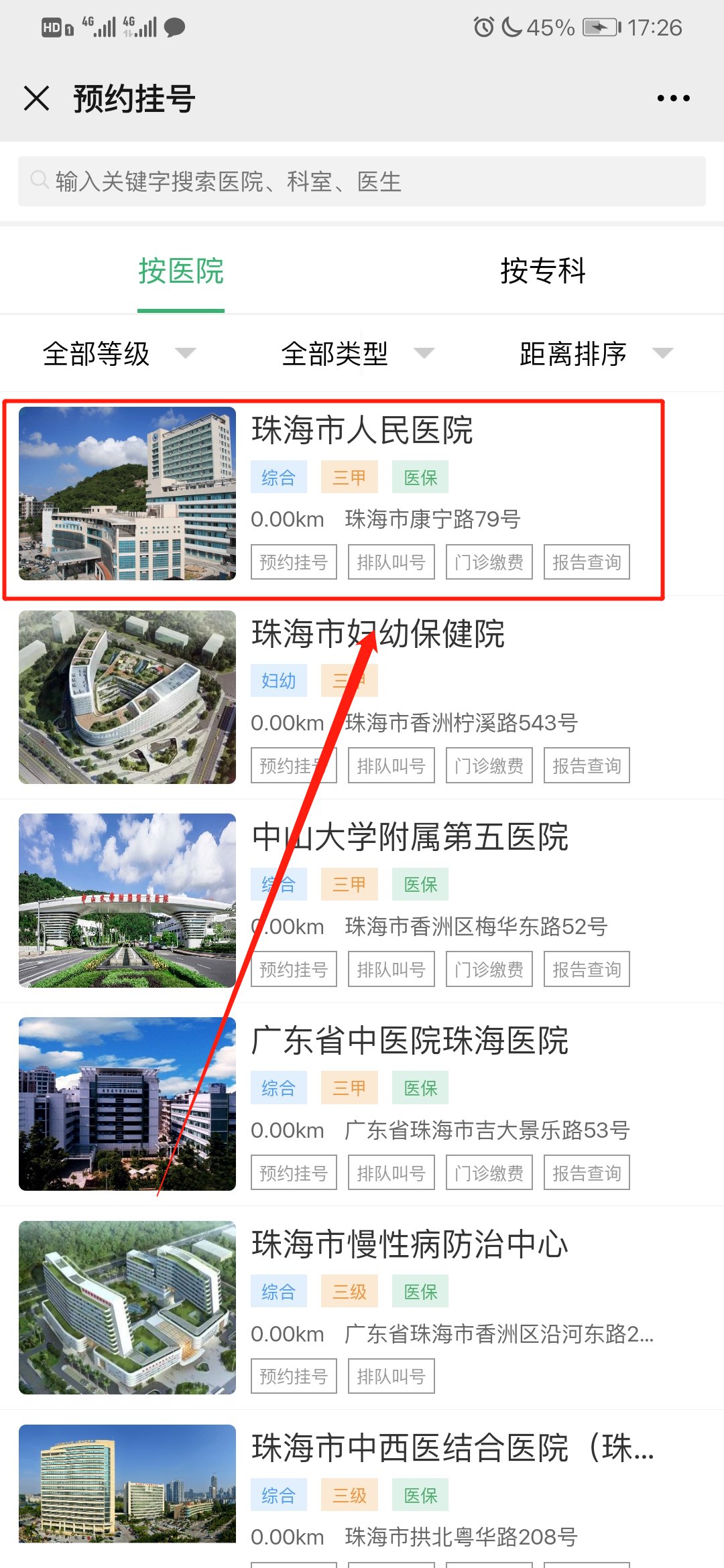724x1568 pixels.
Task: Tap 排队叫号 under 珠海市慢性病防治中心
Action: click(391, 1376)
